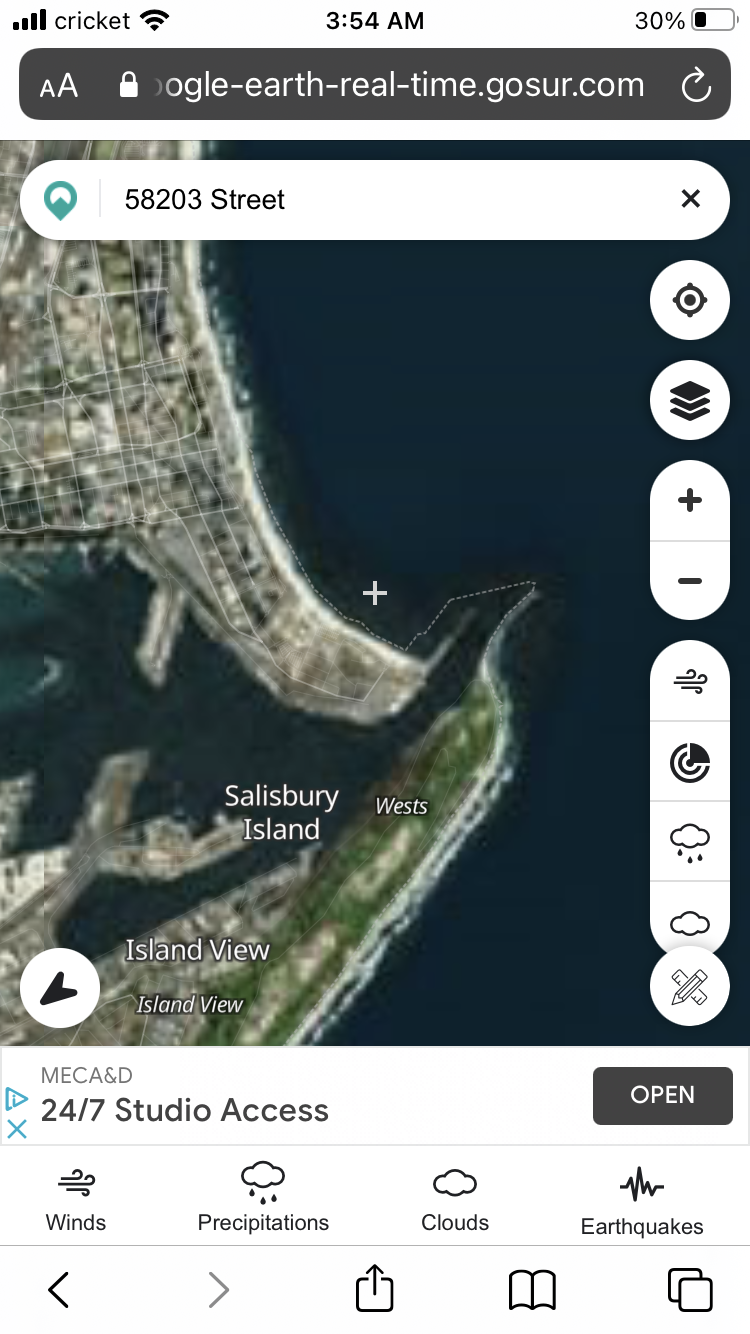Open the Precipitations link
Viewport: 750px width, 1334px height.
(x=263, y=1198)
